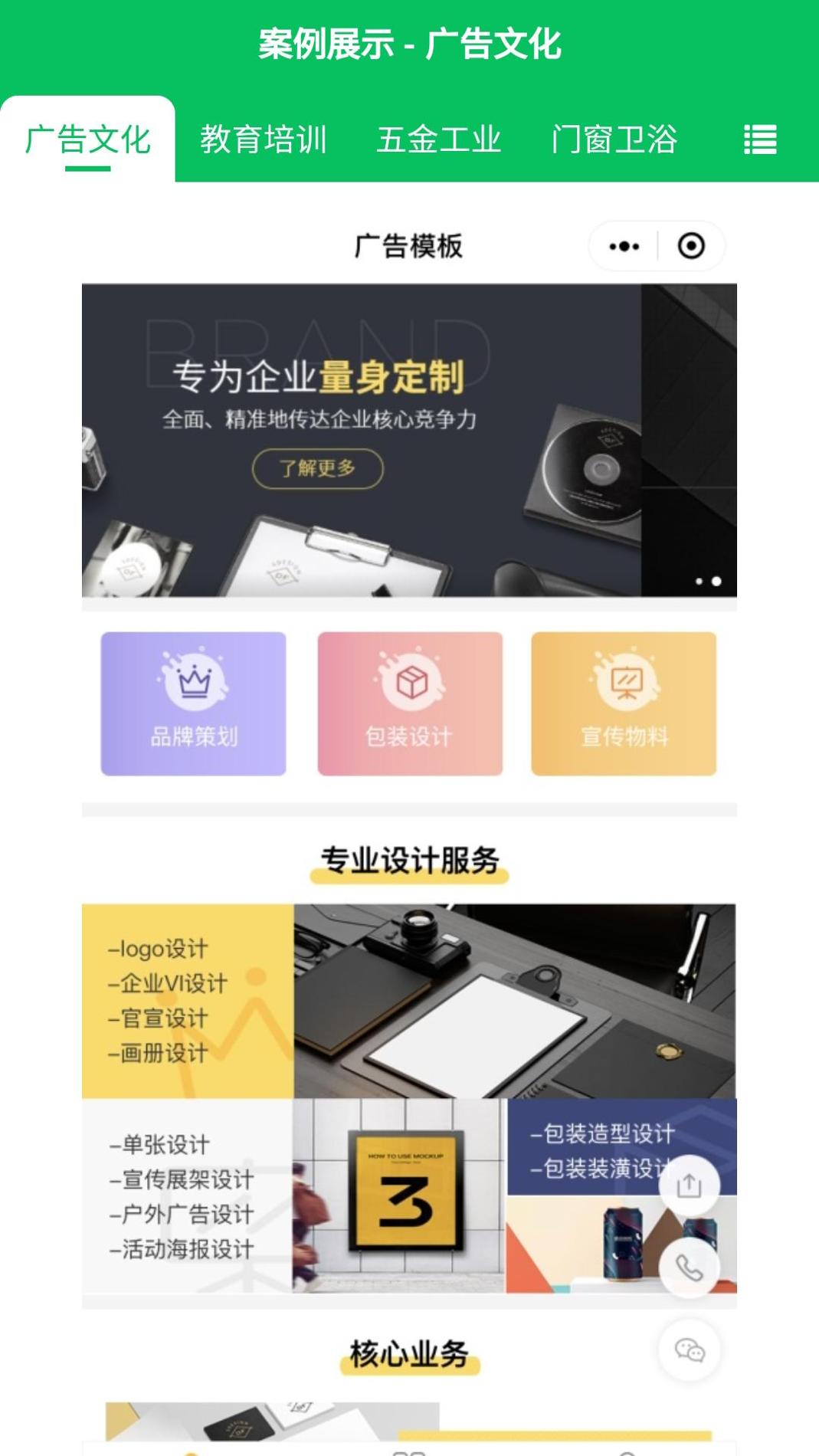Viewport: 819px width, 1456px height.
Task: Open the 五金工业 tab
Action: click(440, 140)
